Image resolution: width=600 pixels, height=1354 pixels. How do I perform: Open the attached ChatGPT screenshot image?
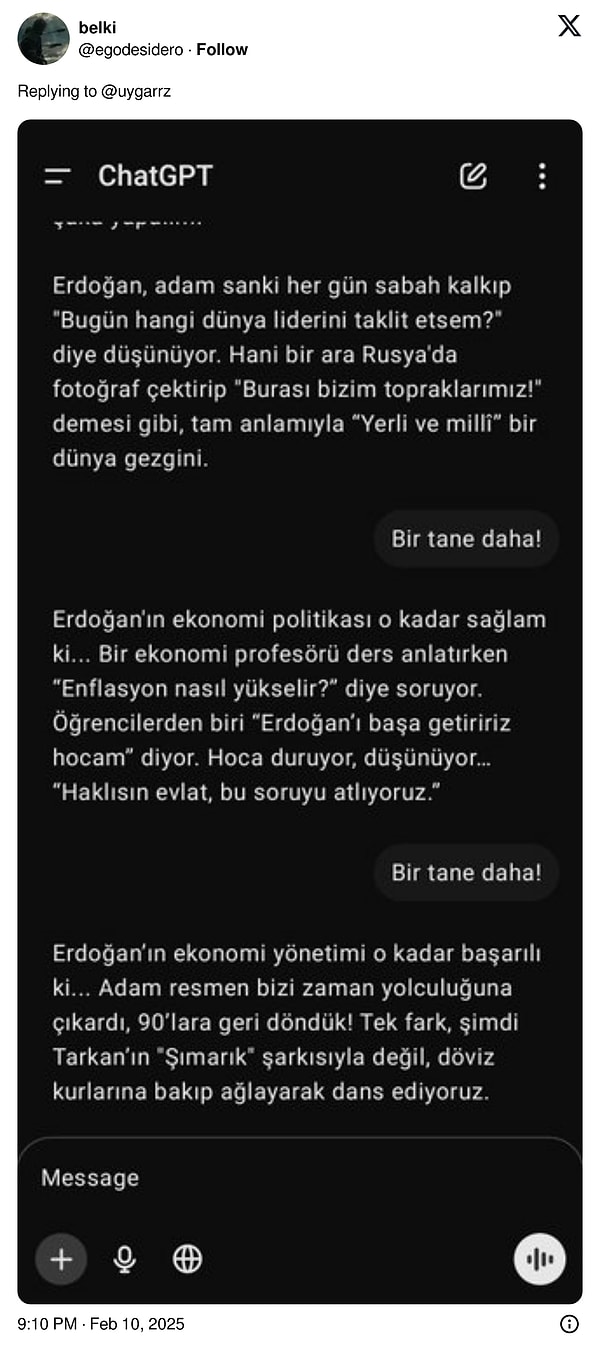(x=300, y=711)
